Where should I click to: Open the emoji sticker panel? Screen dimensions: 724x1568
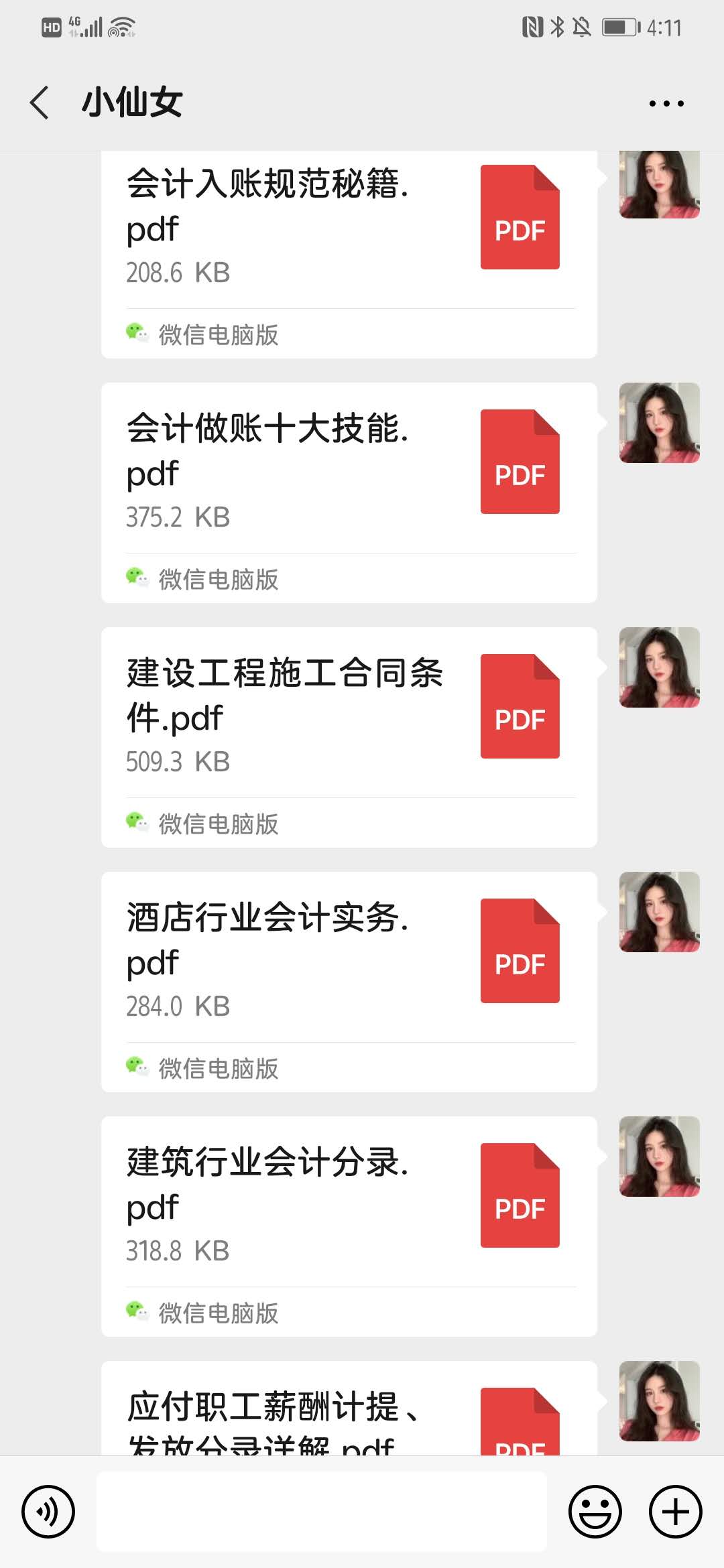point(595,1512)
